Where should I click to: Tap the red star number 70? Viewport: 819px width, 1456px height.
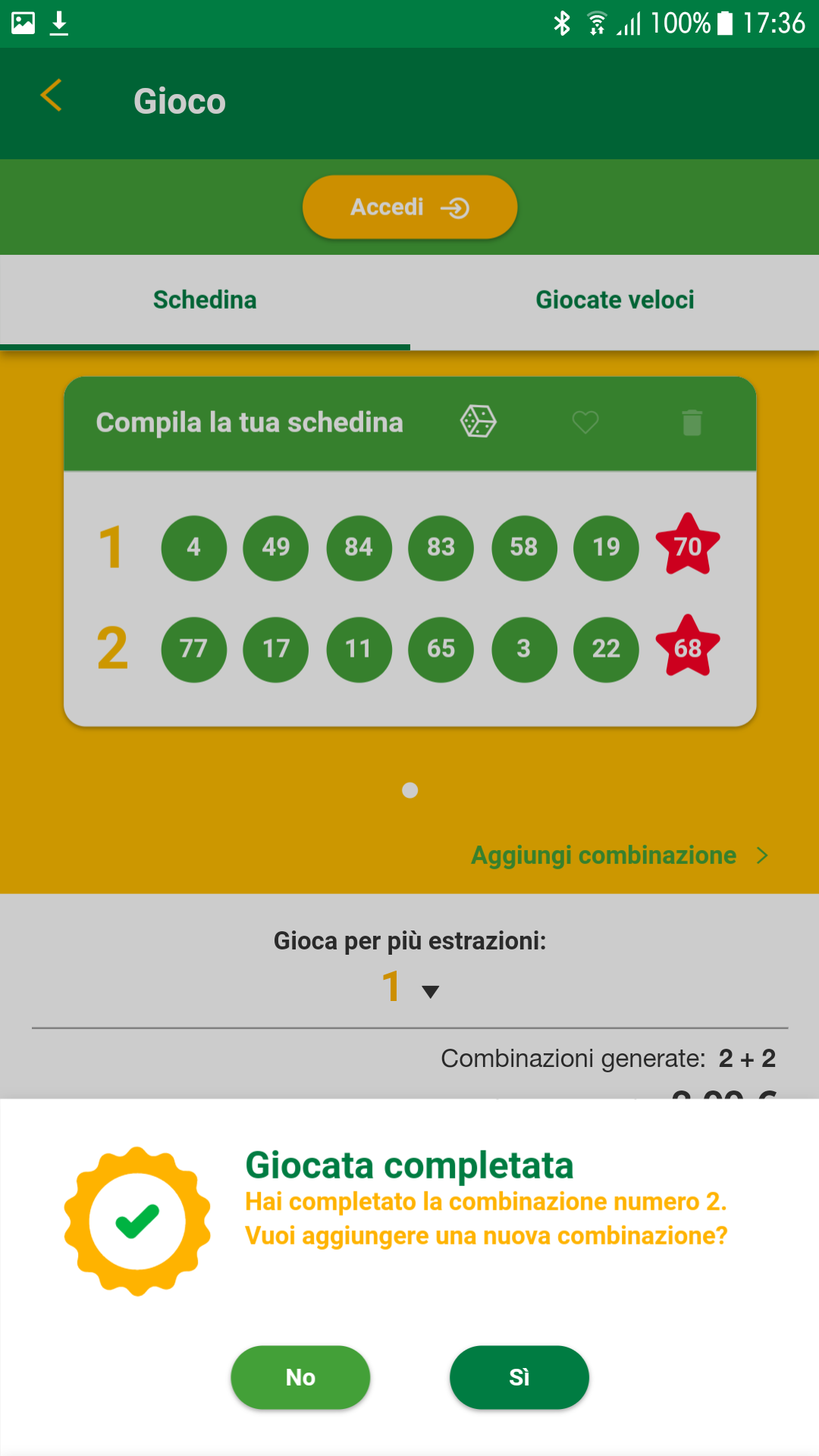[x=687, y=546]
